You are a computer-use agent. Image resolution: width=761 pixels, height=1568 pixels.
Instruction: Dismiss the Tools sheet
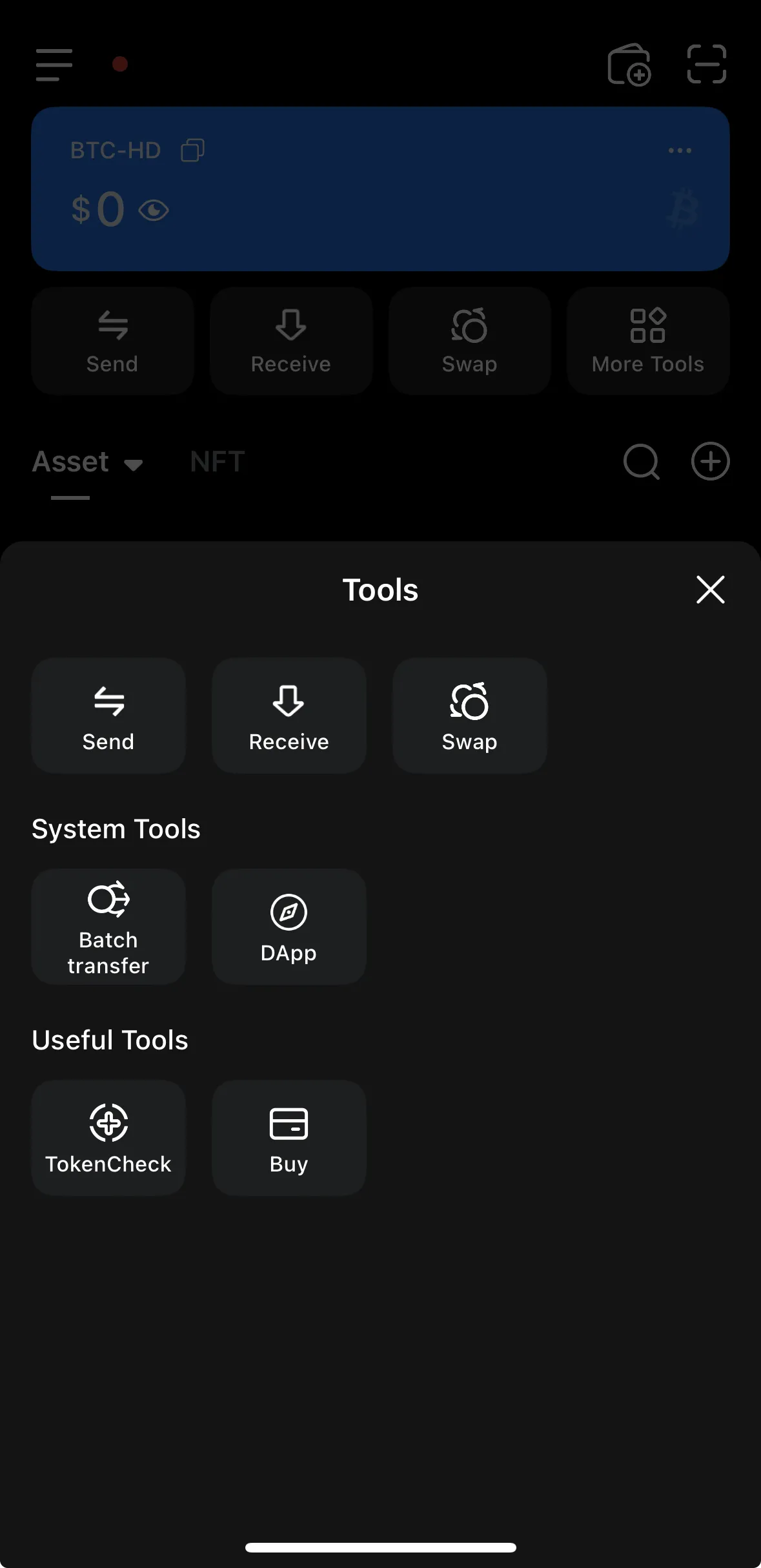tap(710, 590)
